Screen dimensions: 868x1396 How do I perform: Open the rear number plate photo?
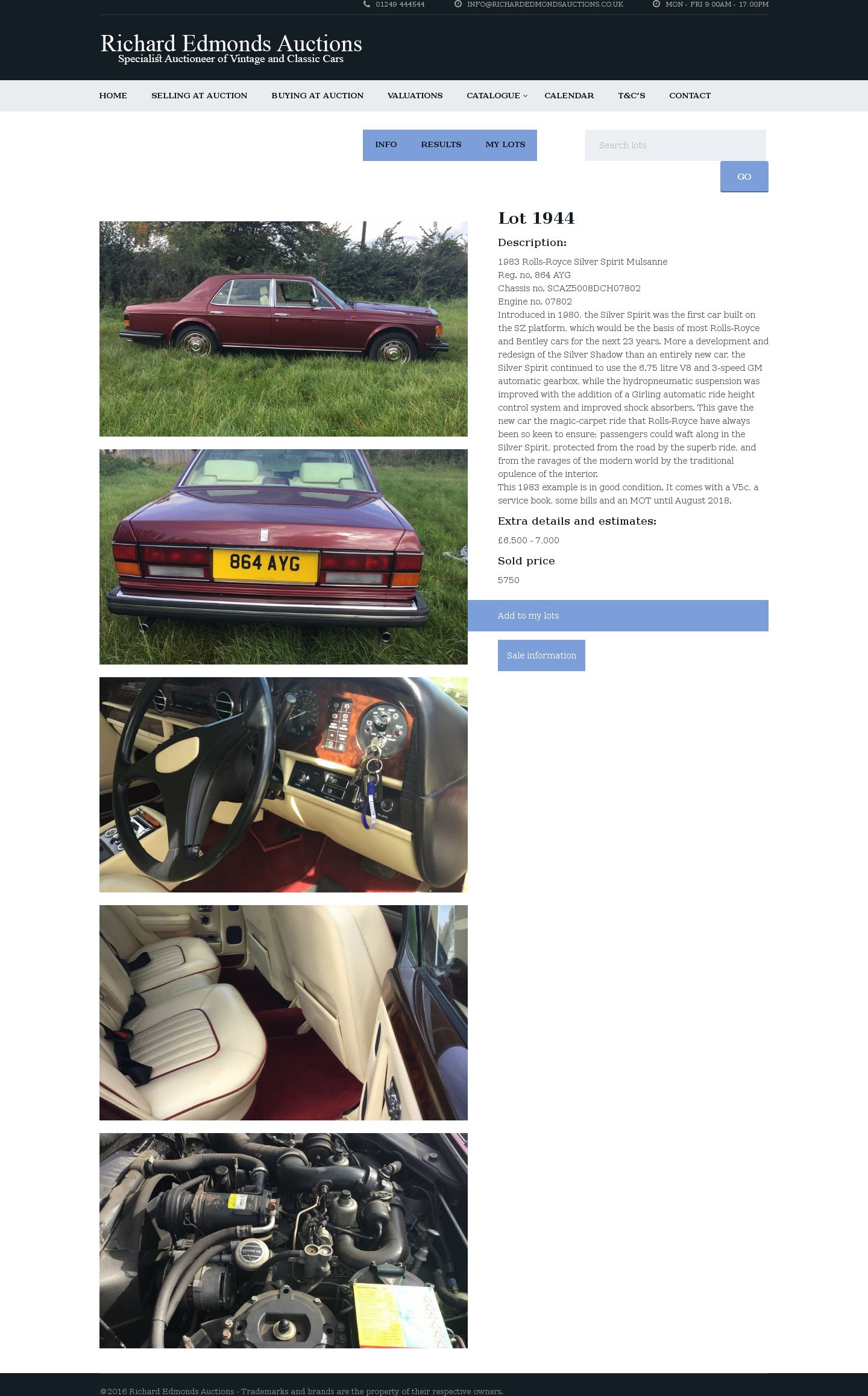pos(283,557)
